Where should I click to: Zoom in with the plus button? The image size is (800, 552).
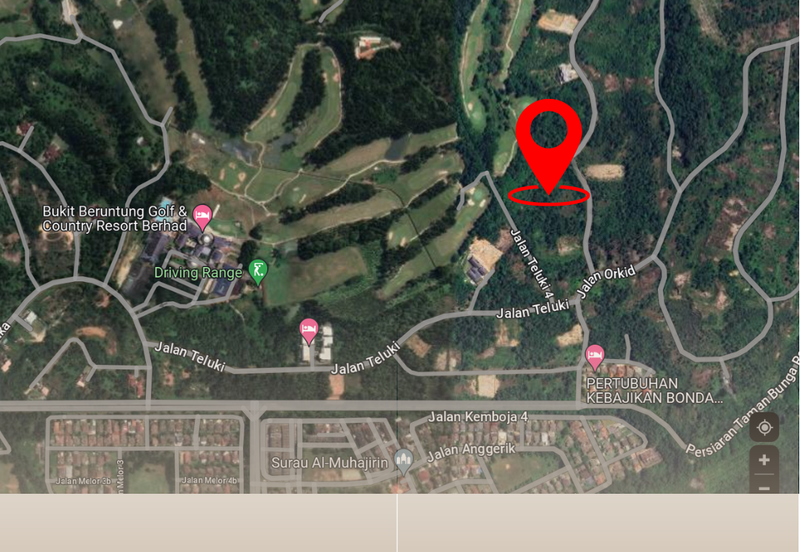pyautogui.click(x=764, y=460)
